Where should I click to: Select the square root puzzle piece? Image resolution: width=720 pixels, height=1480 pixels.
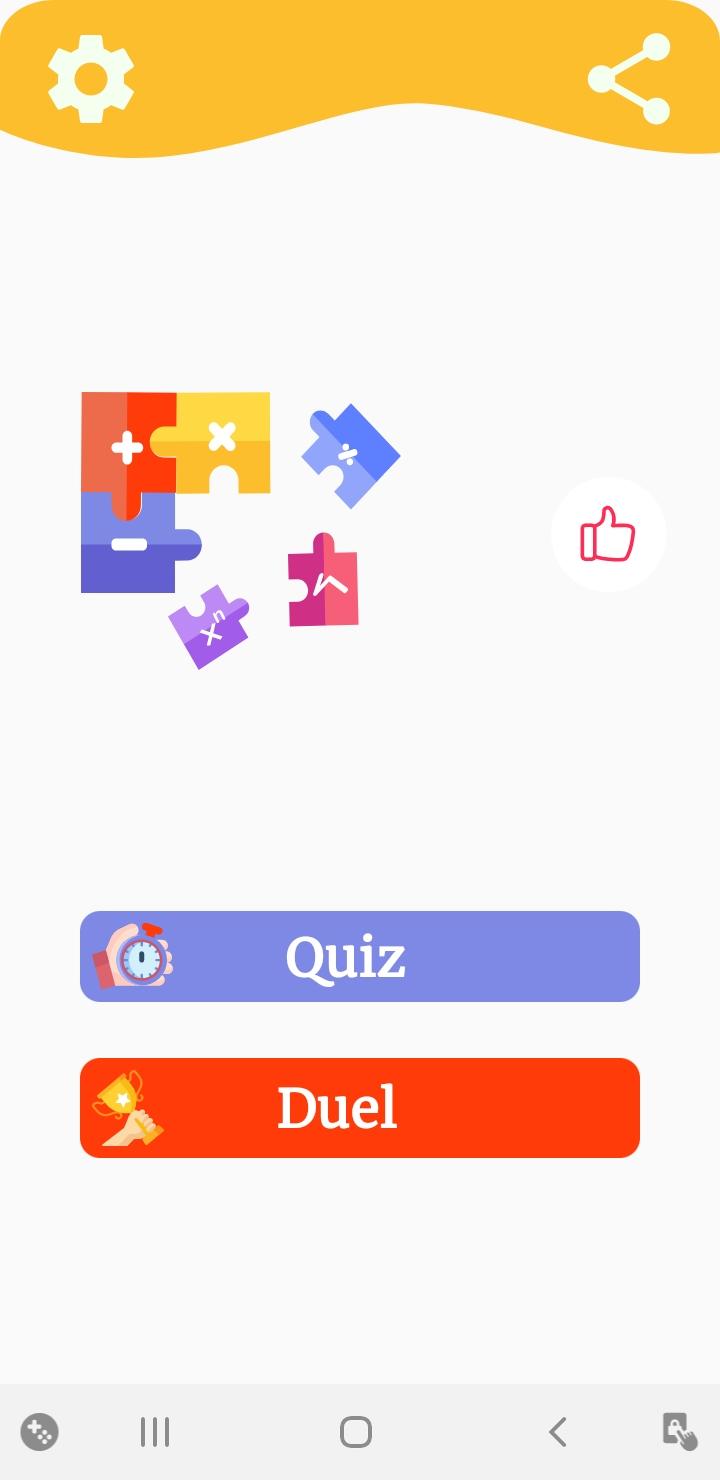tap(325, 582)
